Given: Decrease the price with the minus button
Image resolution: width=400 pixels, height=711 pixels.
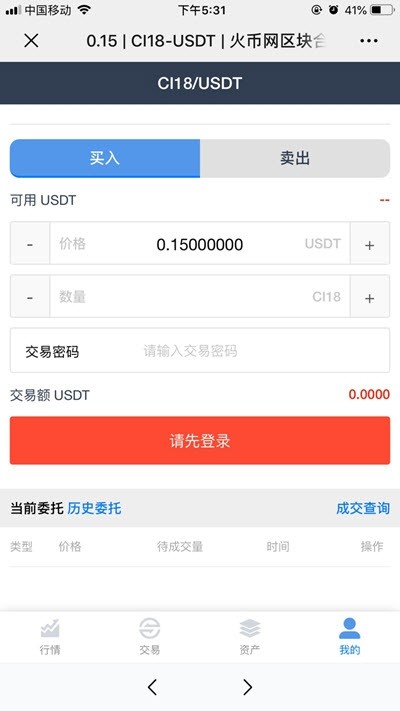Looking at the screenshot, I should pyautogui.click(x=30, y=243).
